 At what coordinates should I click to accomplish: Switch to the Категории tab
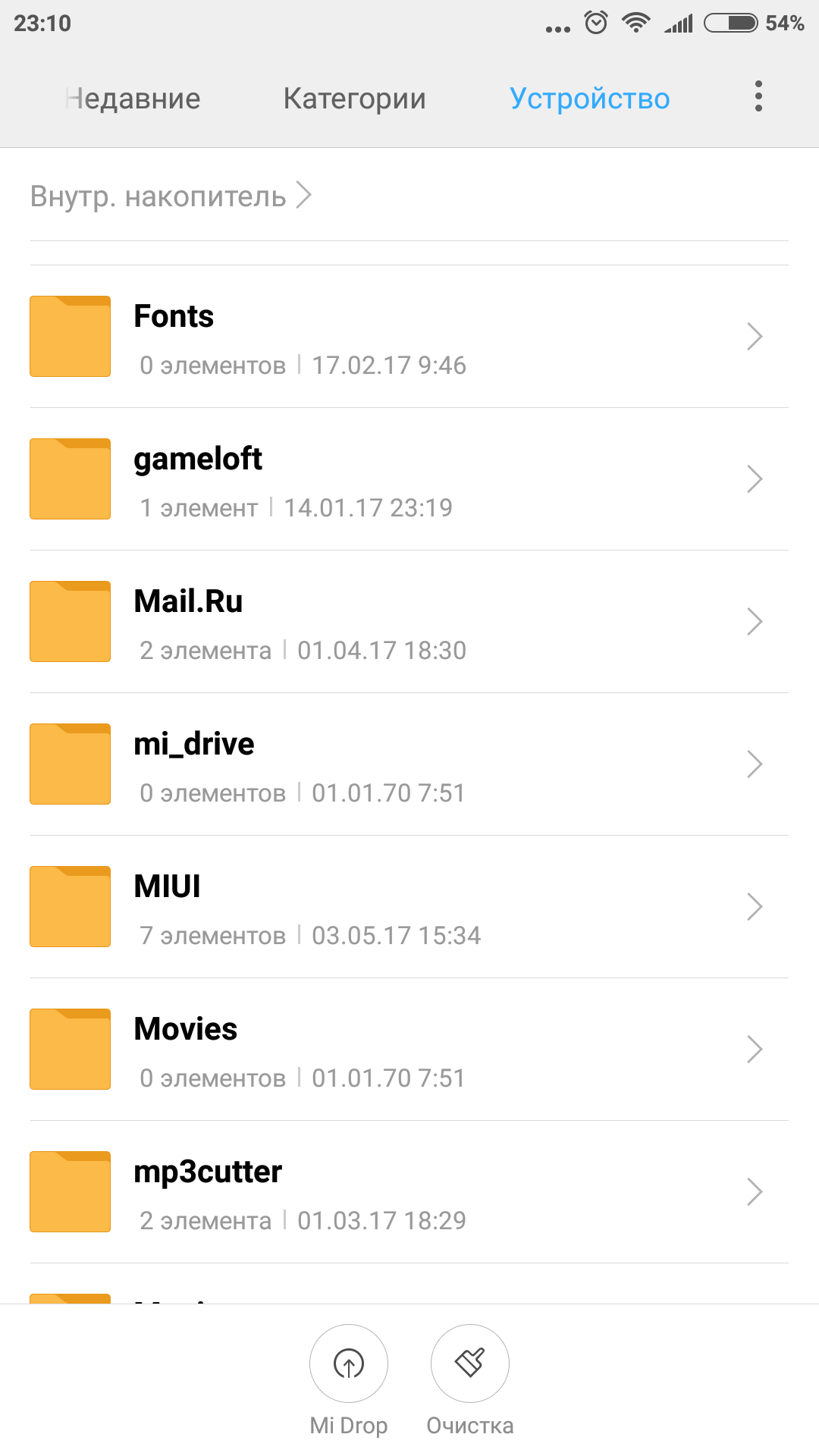[x=355, y=99]
